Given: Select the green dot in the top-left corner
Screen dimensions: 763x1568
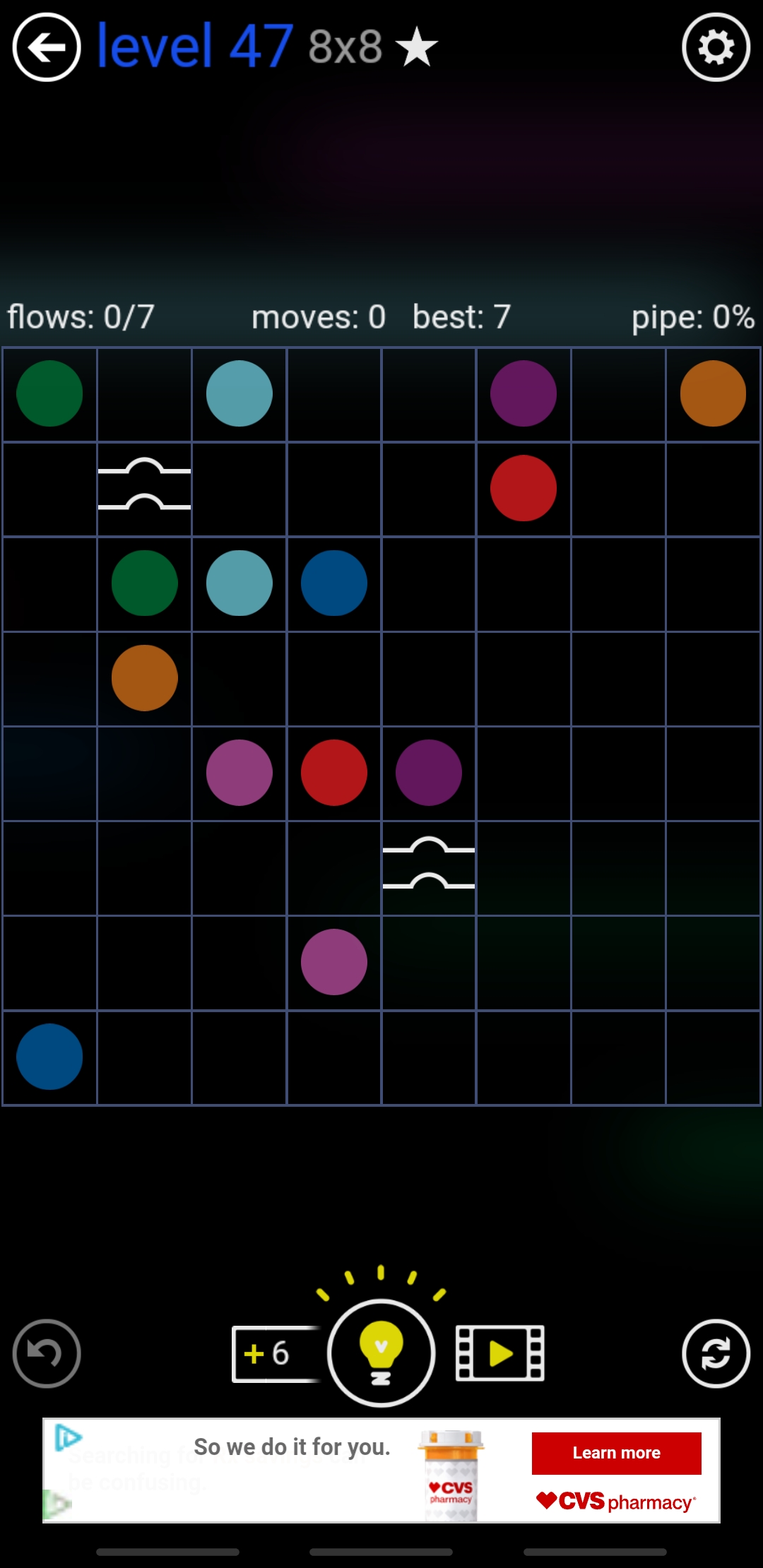Looking at the screenshot, I should click(49, 393).
